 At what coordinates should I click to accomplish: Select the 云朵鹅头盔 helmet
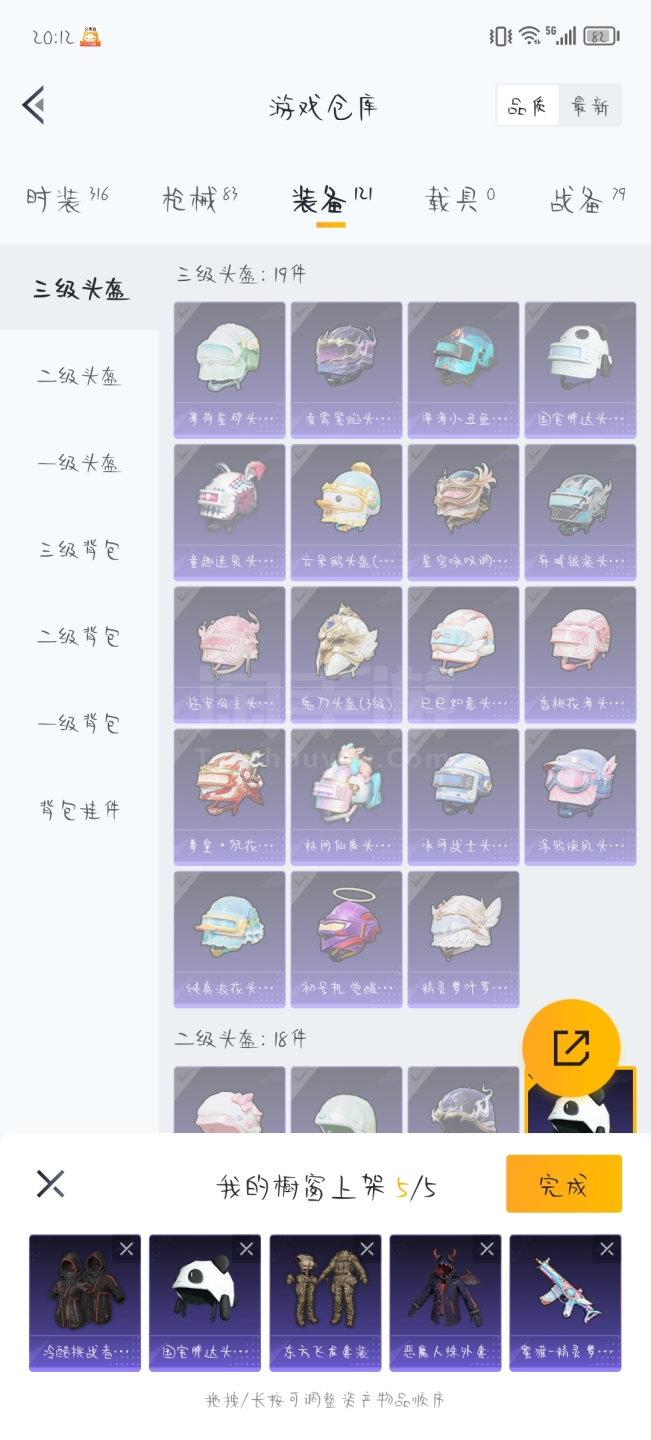point(346,512)
